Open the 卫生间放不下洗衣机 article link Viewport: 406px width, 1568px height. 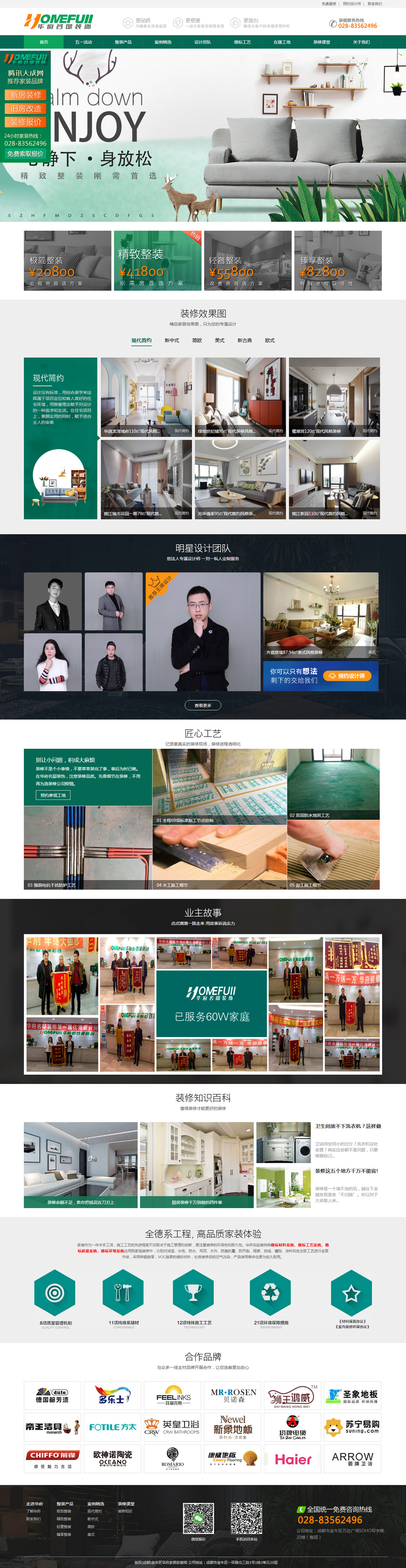(x=347, y=1126)
